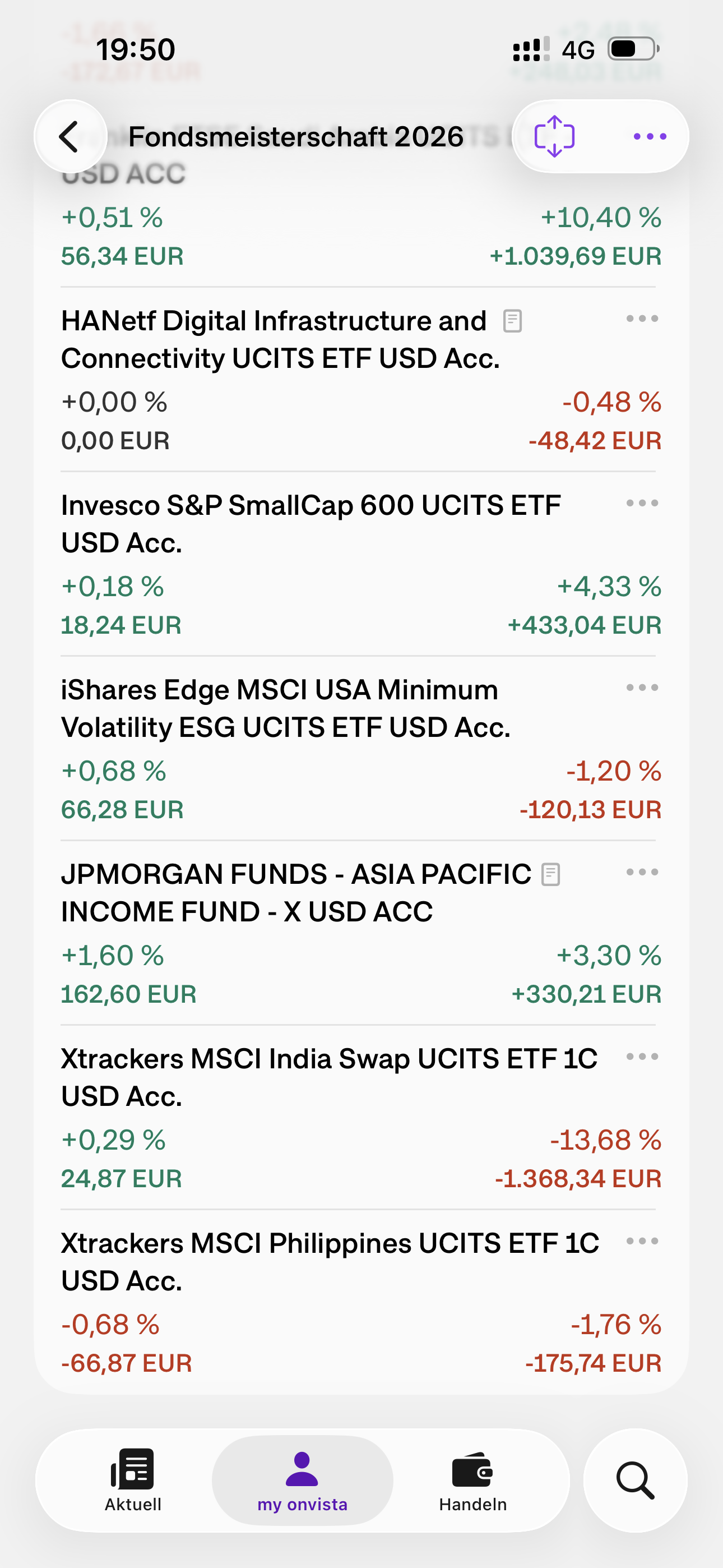Open options for JPMorgan Asia Pacific Income Fund
The width and height of the screenshot is (723, 1568).
coord(642,872)
